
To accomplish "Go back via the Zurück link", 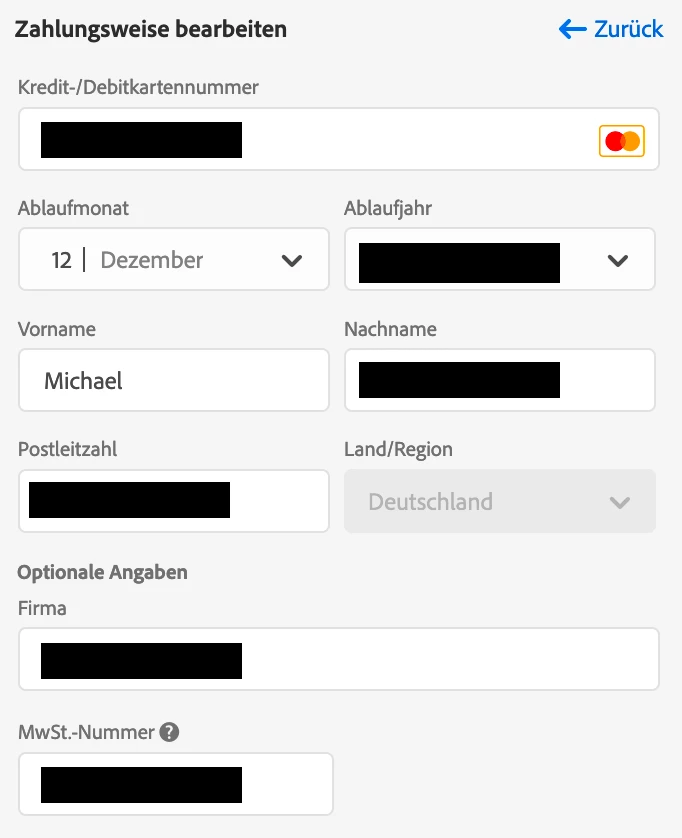I will (611, 29).
